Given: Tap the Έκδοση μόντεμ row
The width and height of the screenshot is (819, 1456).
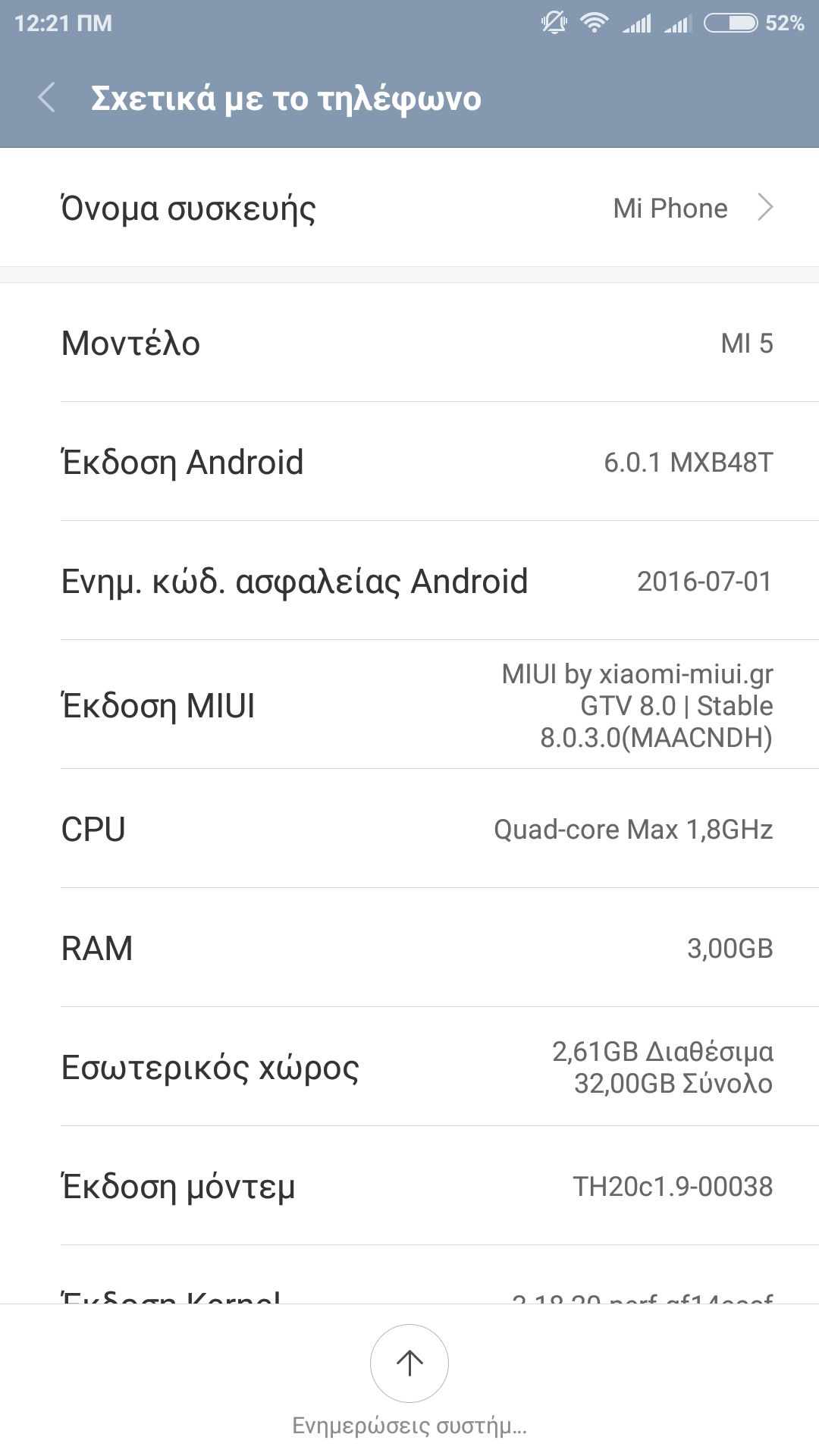Looking at the screenshot, I should click(409, 1186).
